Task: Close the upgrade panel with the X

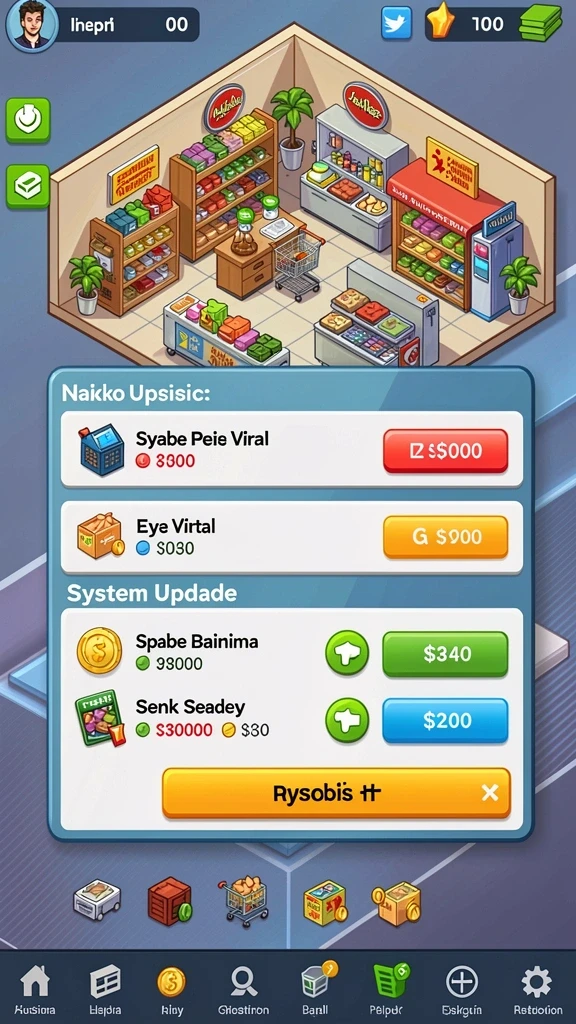Action: pos(490,793)
